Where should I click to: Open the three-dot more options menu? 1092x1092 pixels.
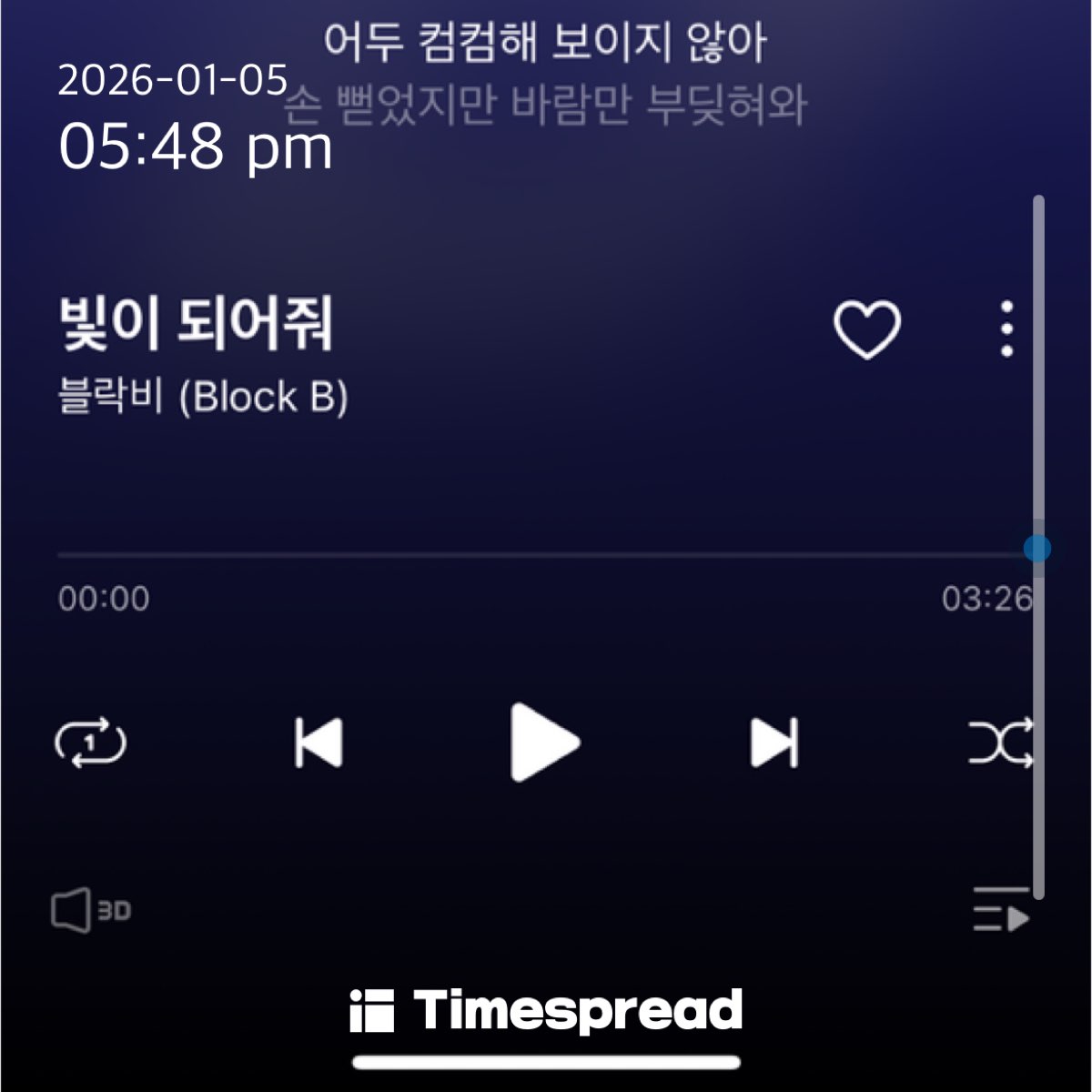coord(1006,329)
